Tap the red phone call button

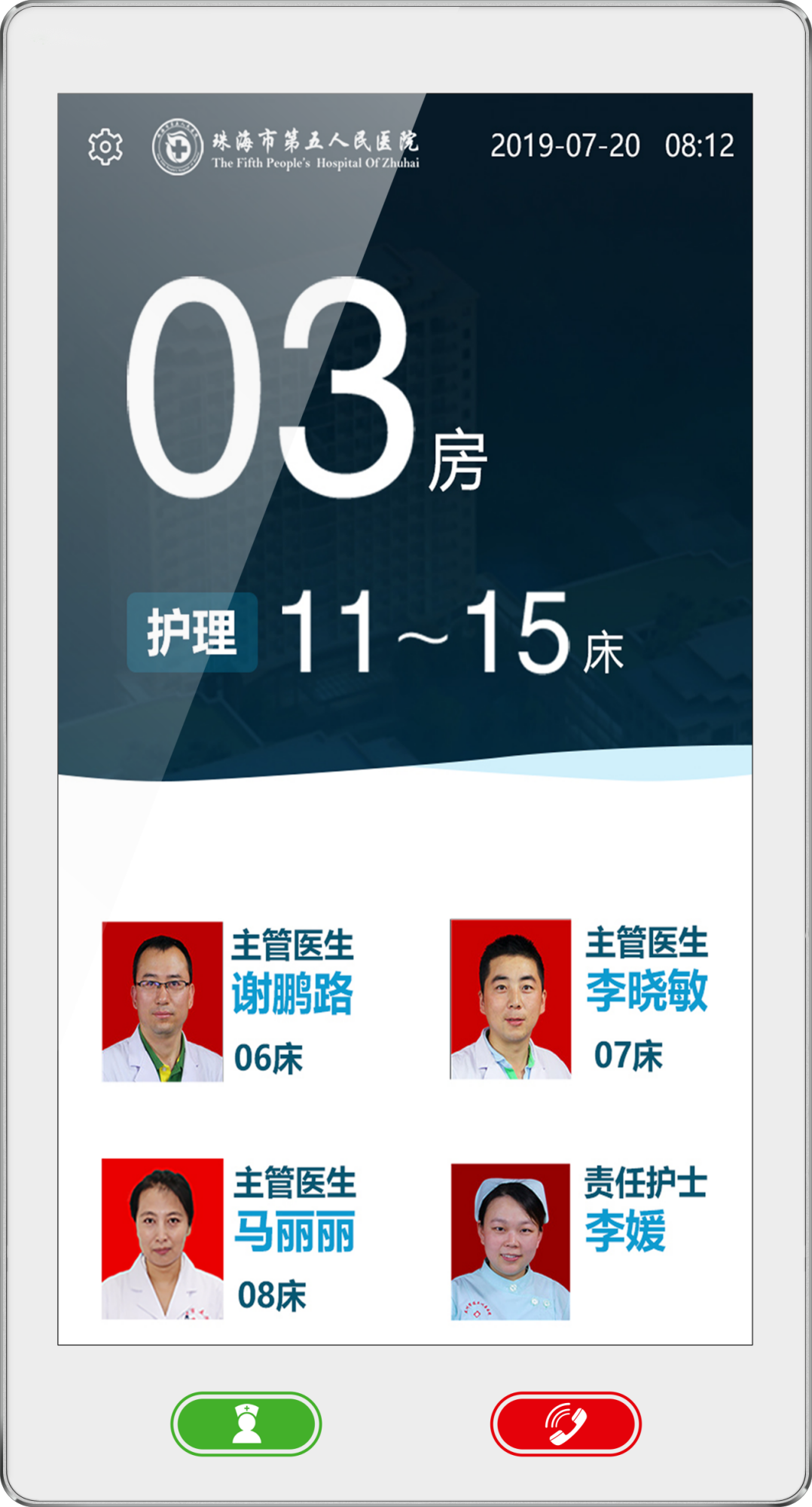coord(566,1423)
